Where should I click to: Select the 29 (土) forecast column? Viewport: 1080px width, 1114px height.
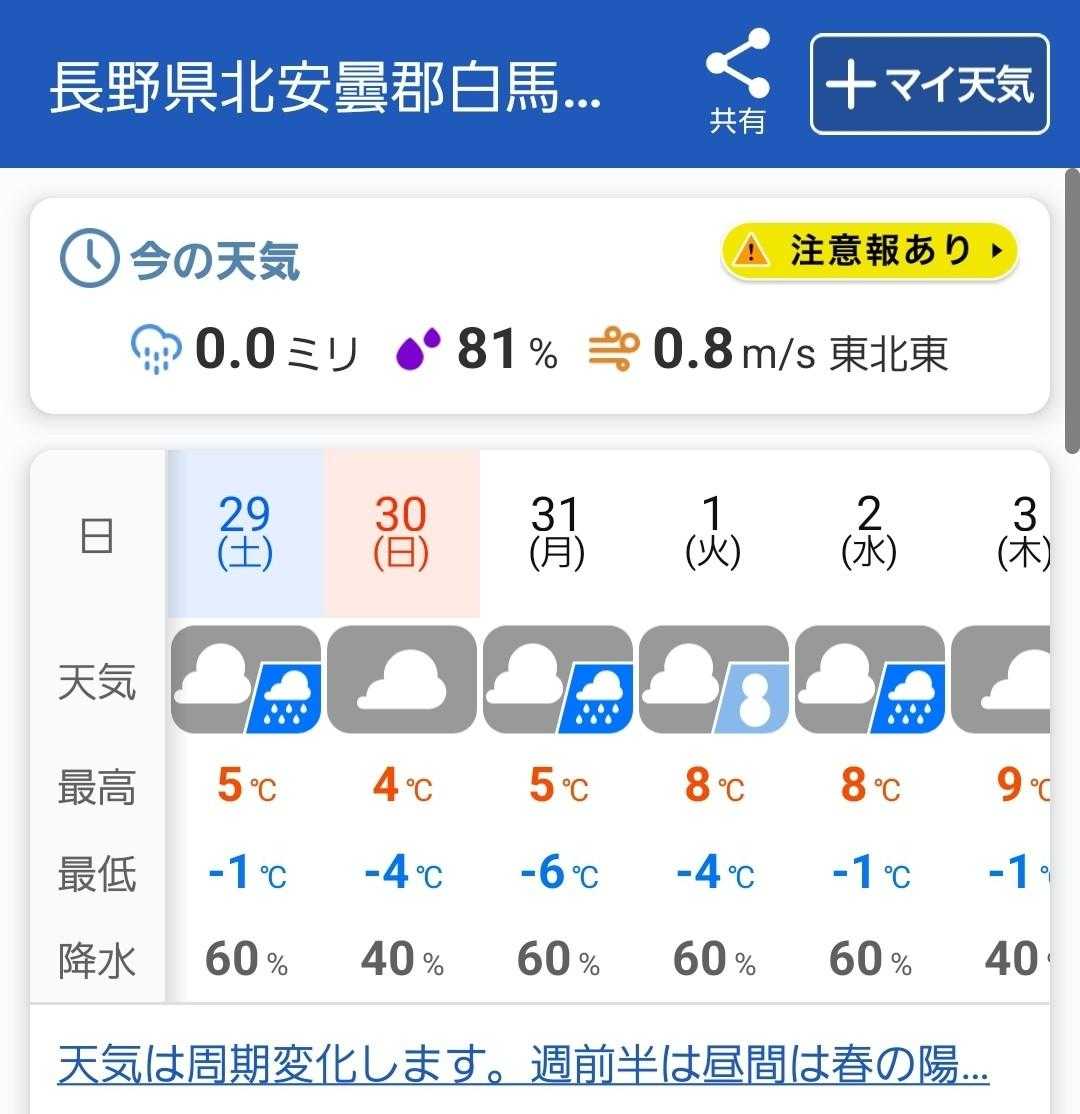pyautogui.click(x=245, y=534)
